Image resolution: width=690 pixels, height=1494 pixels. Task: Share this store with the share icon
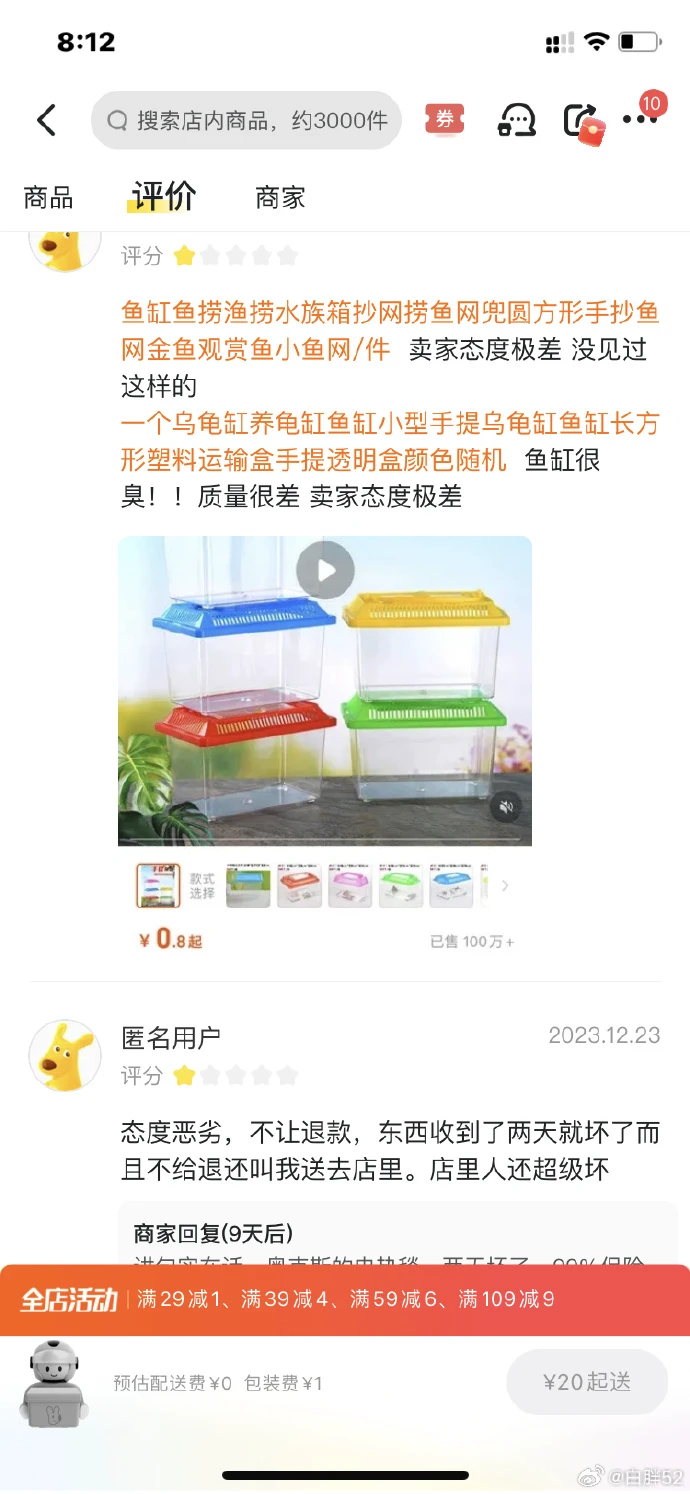pyautogui.click(x=583, y=121)
